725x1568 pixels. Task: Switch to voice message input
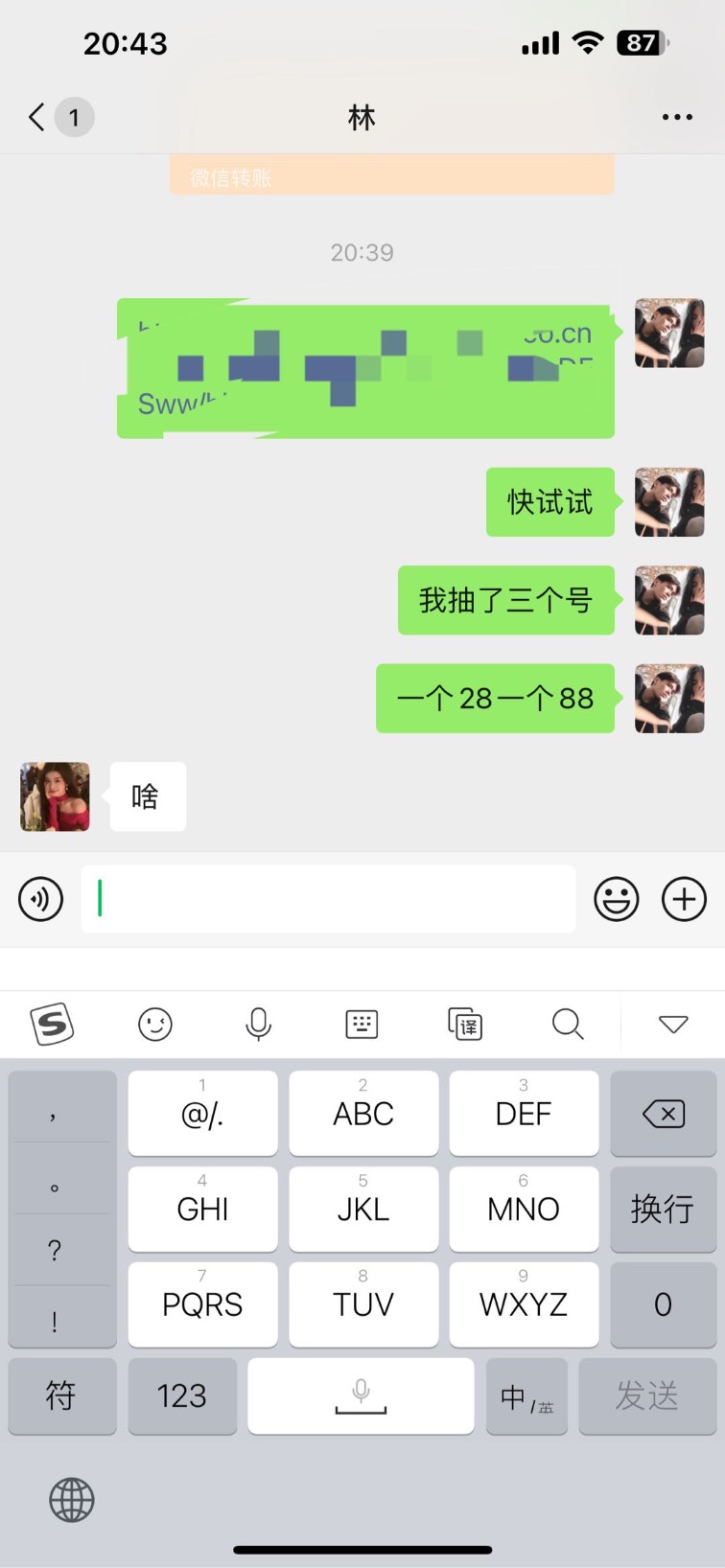(41, 899)
